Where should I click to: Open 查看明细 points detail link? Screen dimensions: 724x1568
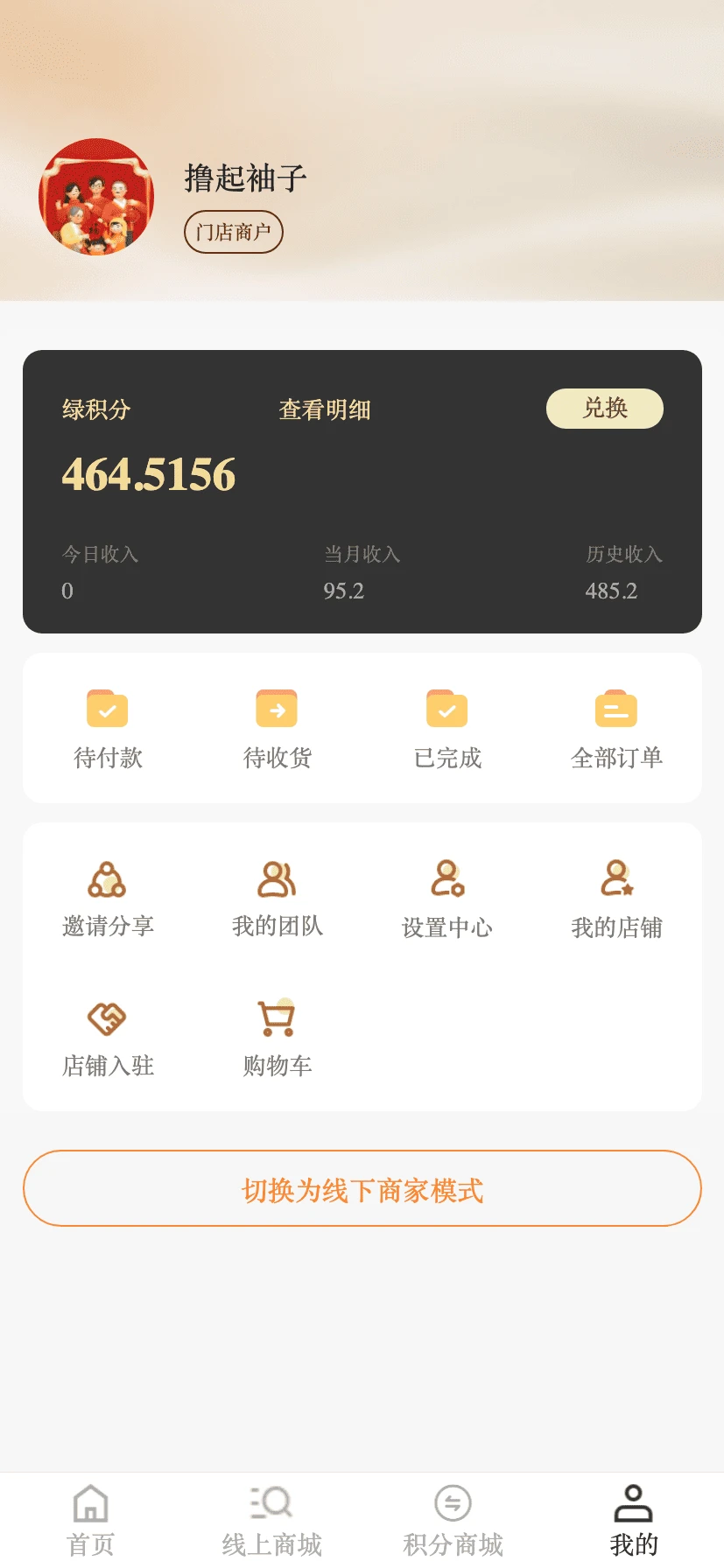click(325, 409)
